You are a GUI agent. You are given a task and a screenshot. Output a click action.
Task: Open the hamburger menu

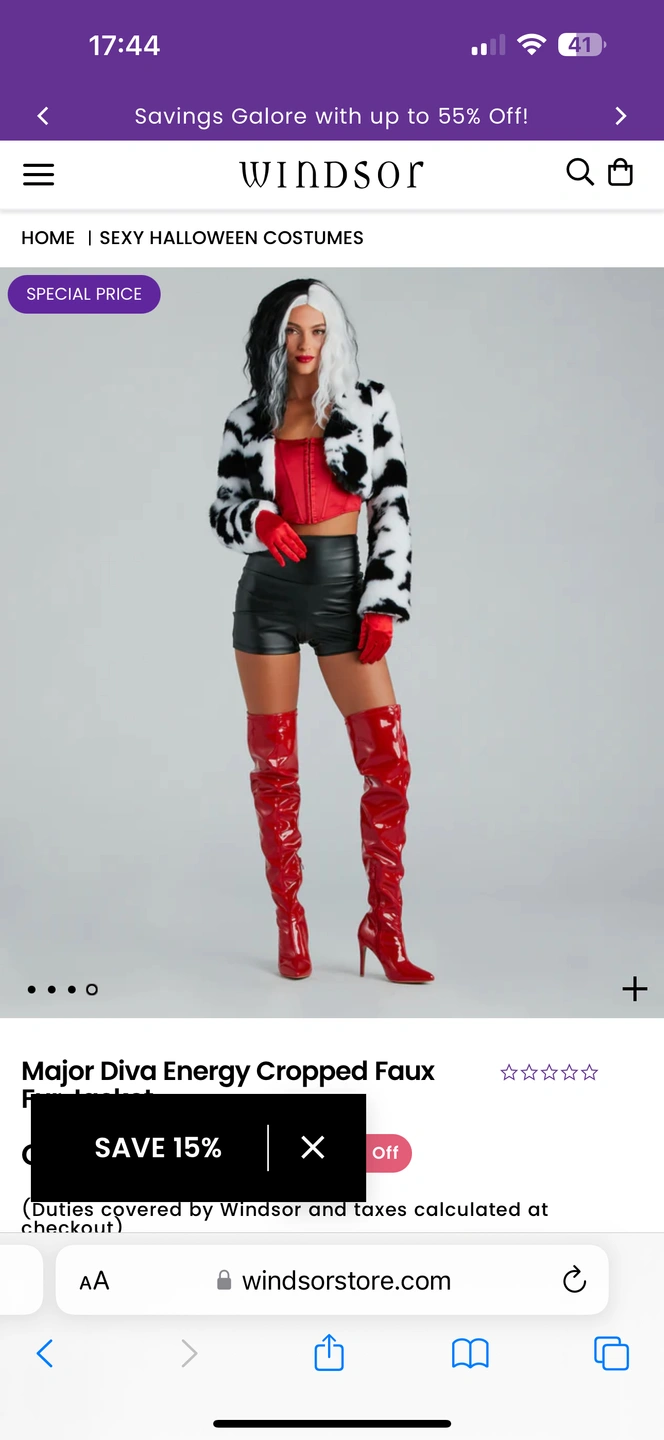pos(38,174)
